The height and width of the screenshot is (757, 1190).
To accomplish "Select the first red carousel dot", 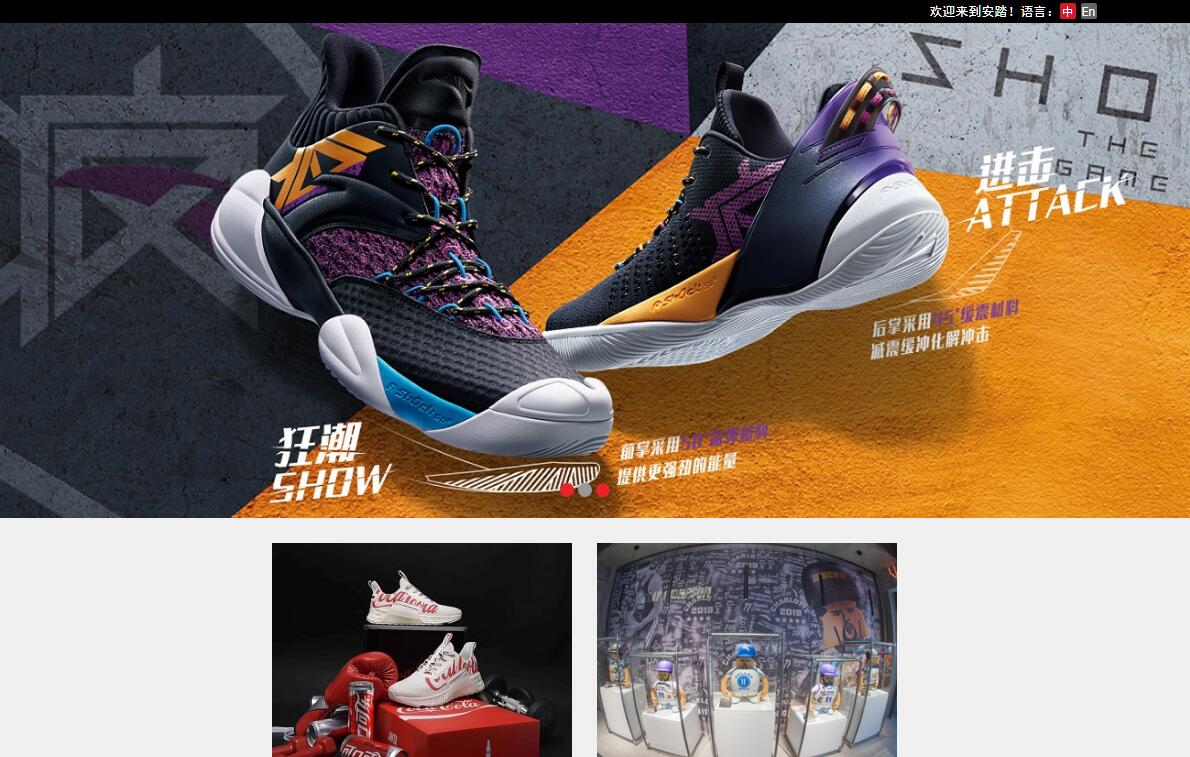I will (567, 490).
